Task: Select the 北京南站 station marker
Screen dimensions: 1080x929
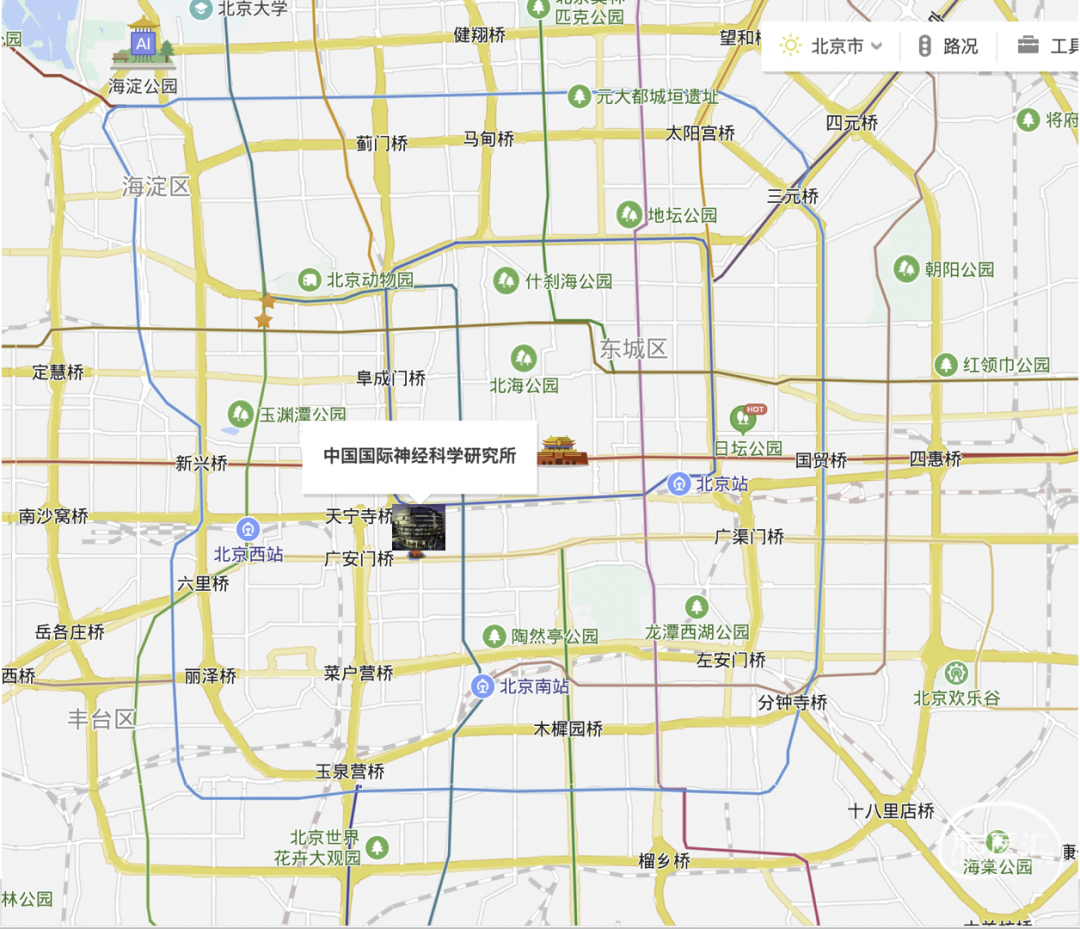Action: [483, 686]
